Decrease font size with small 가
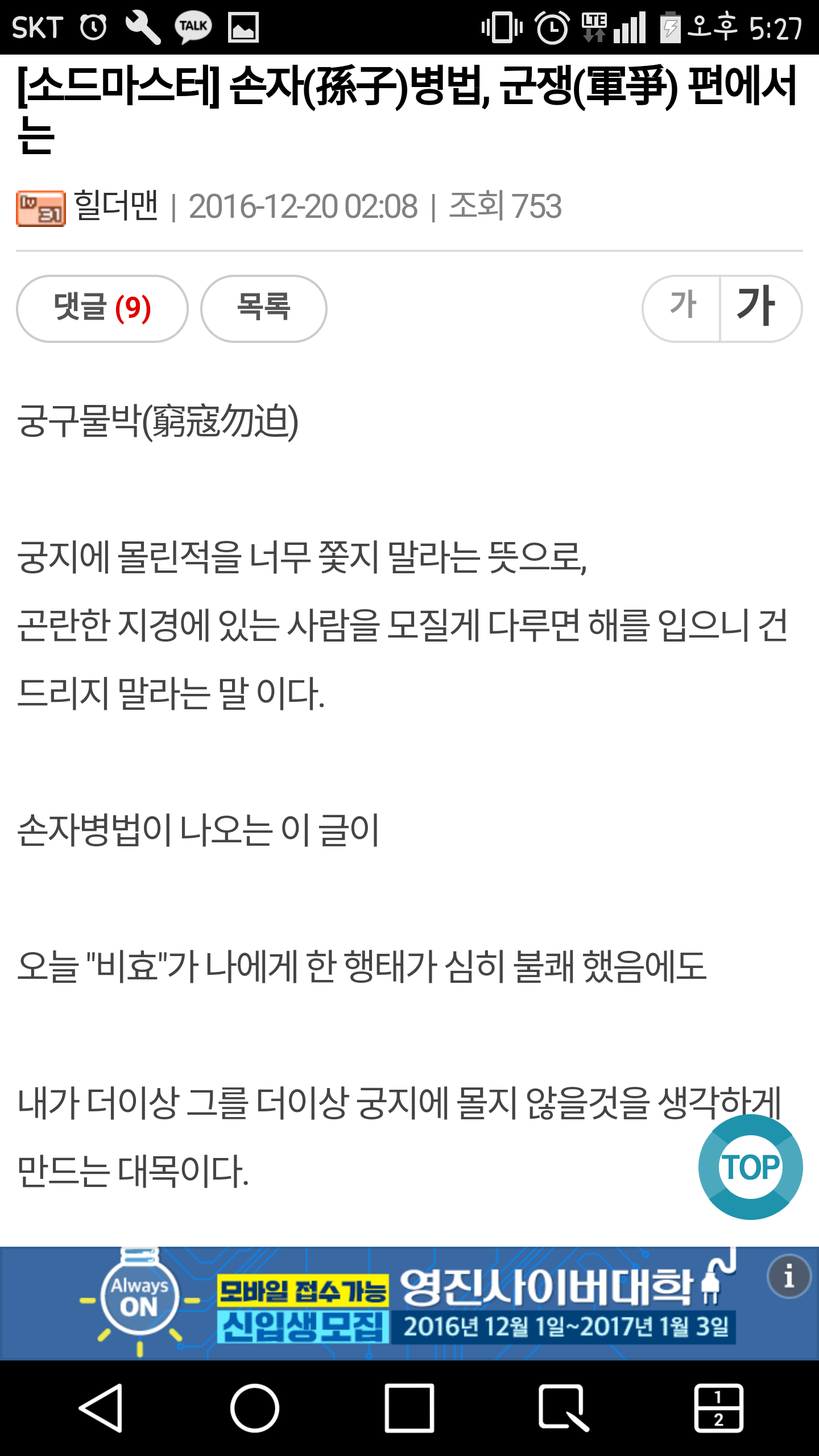The width and height of the screenshot is (819, 1456). (x=682, y=308)
